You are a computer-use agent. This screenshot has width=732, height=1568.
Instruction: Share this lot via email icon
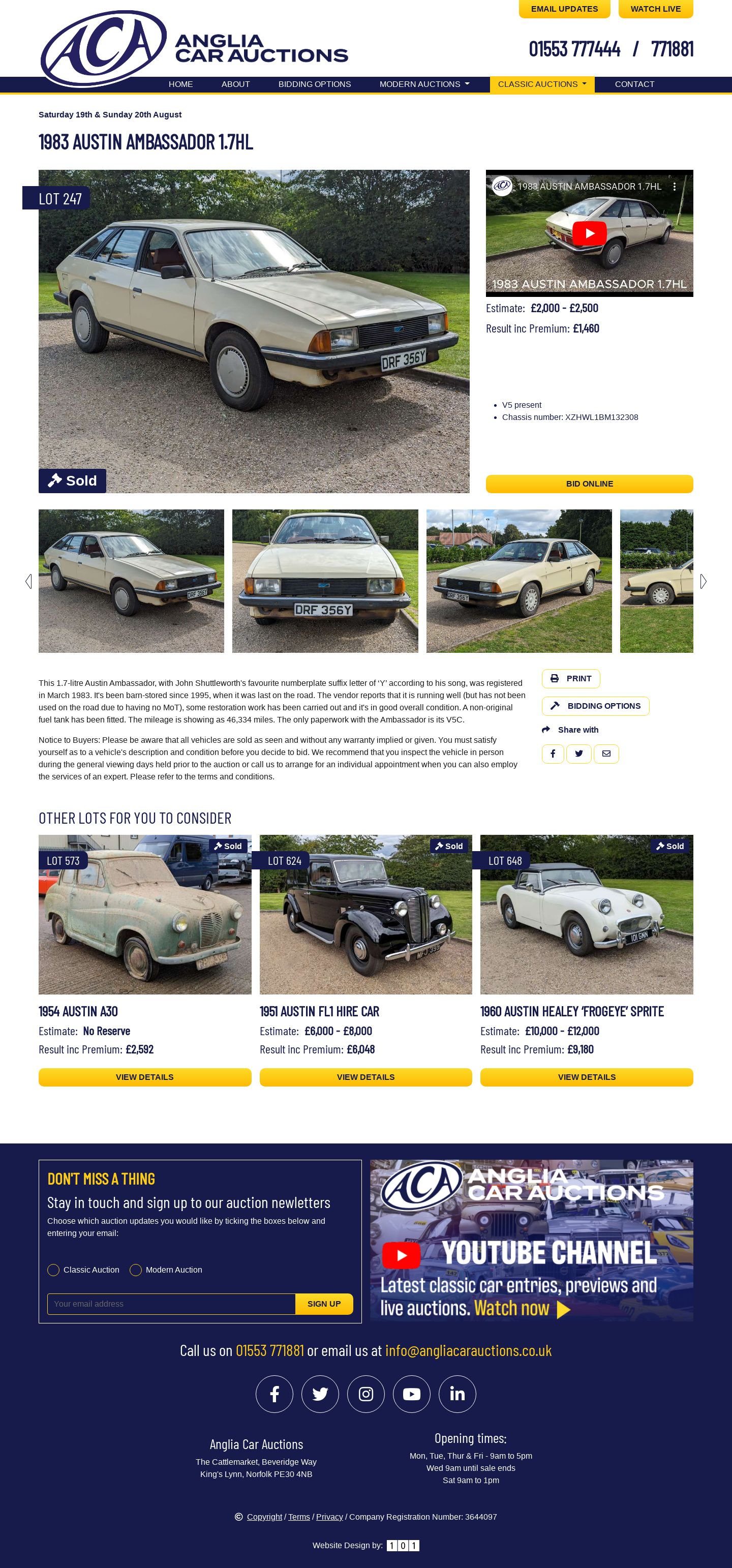(606, 753)
